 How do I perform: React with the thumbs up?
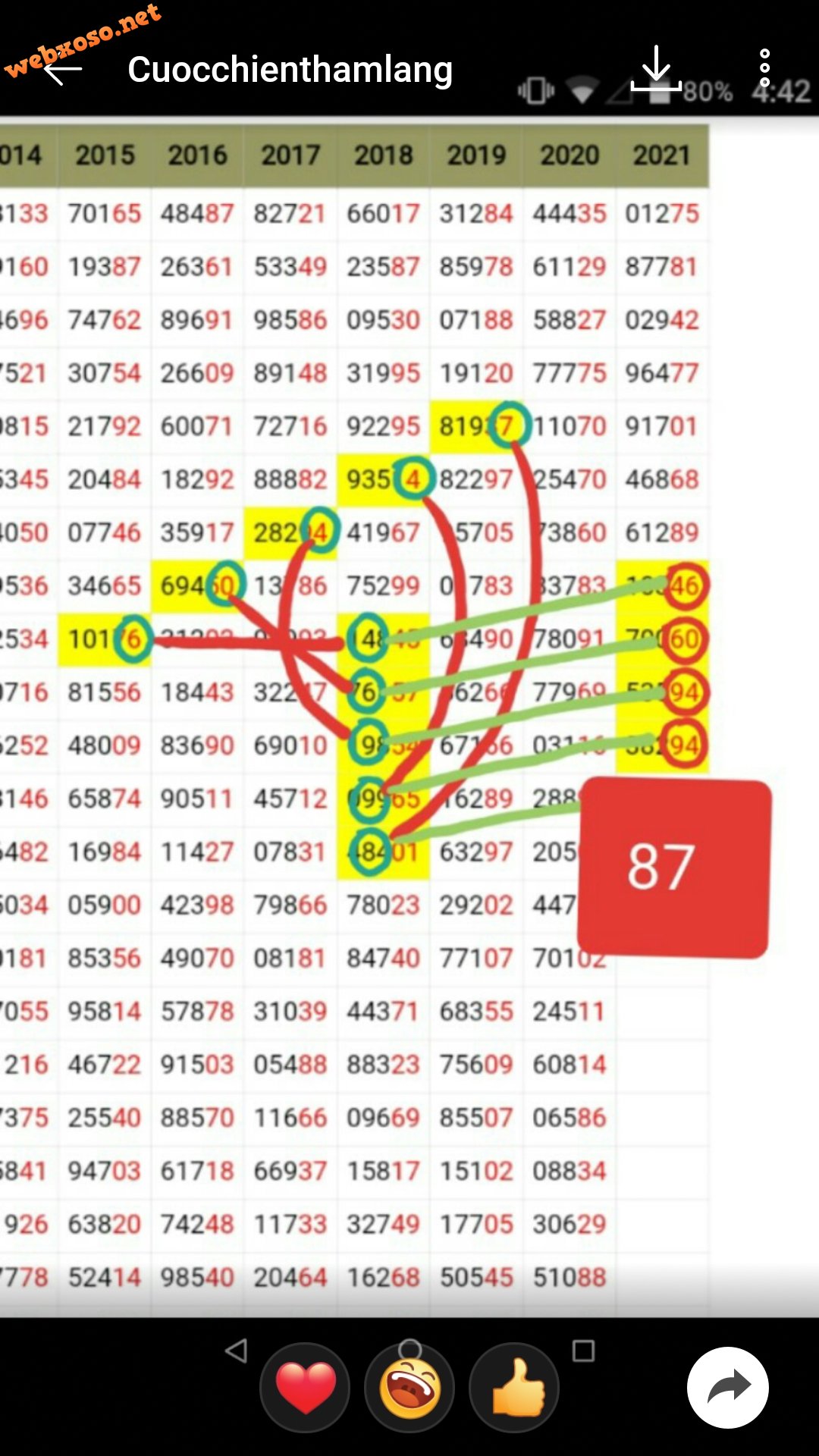[515, 1387]
